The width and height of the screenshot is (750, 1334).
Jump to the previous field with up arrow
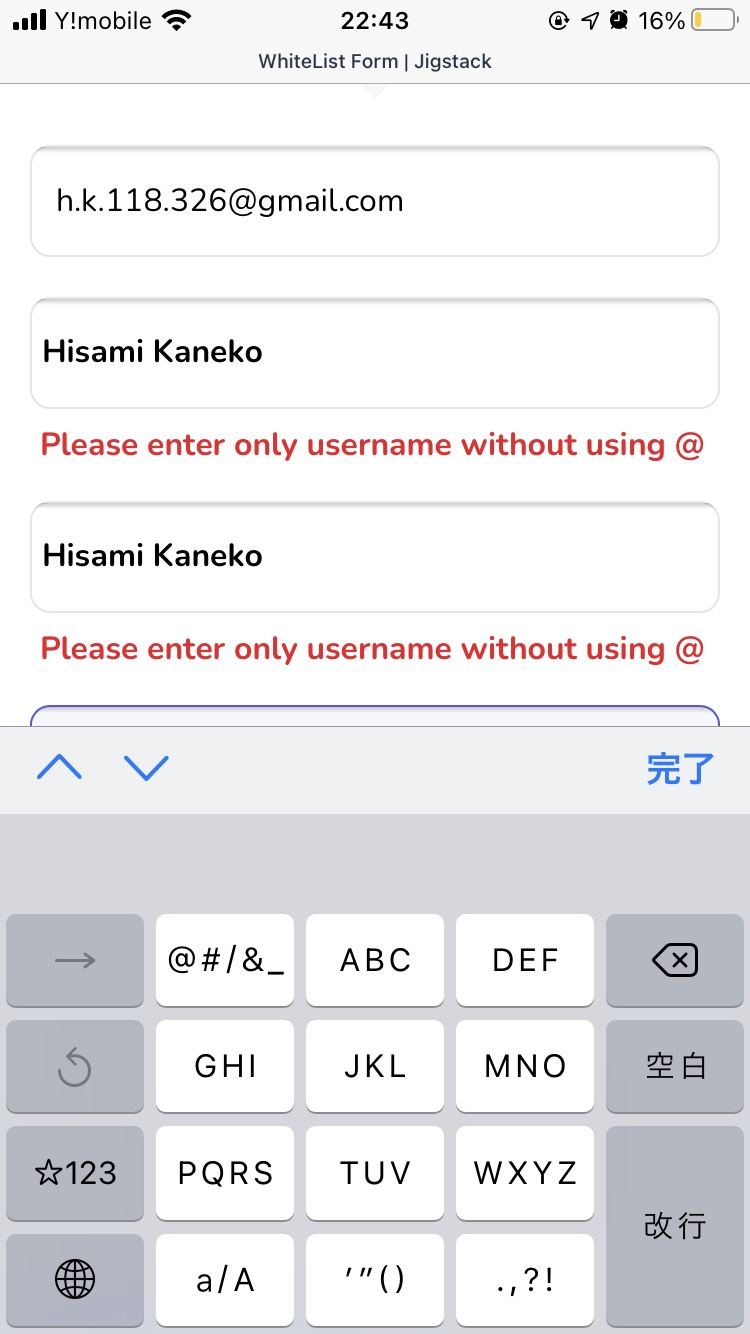pyautogui.click(x=59, y=768)
